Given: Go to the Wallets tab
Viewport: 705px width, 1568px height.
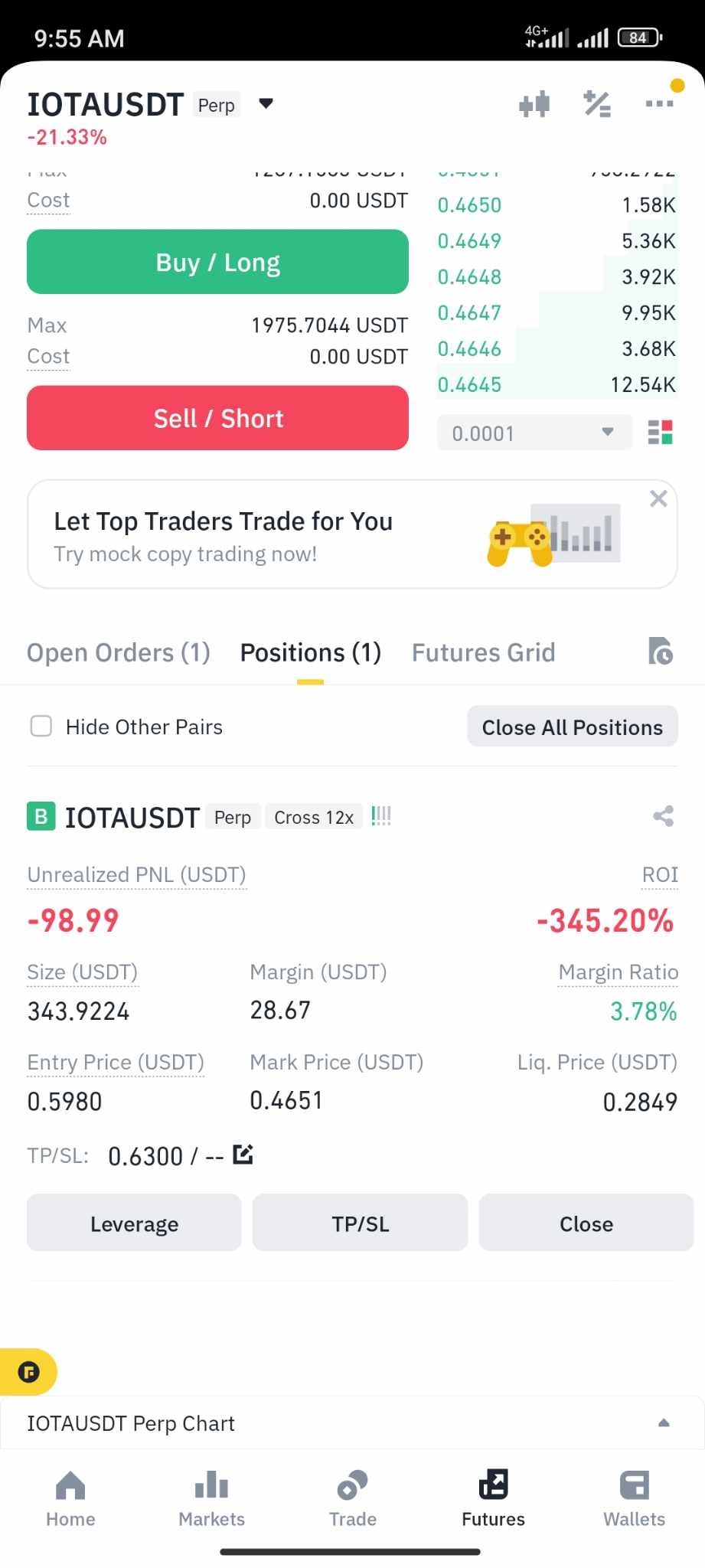Looking at the screenshot, I should point(634,1499).
